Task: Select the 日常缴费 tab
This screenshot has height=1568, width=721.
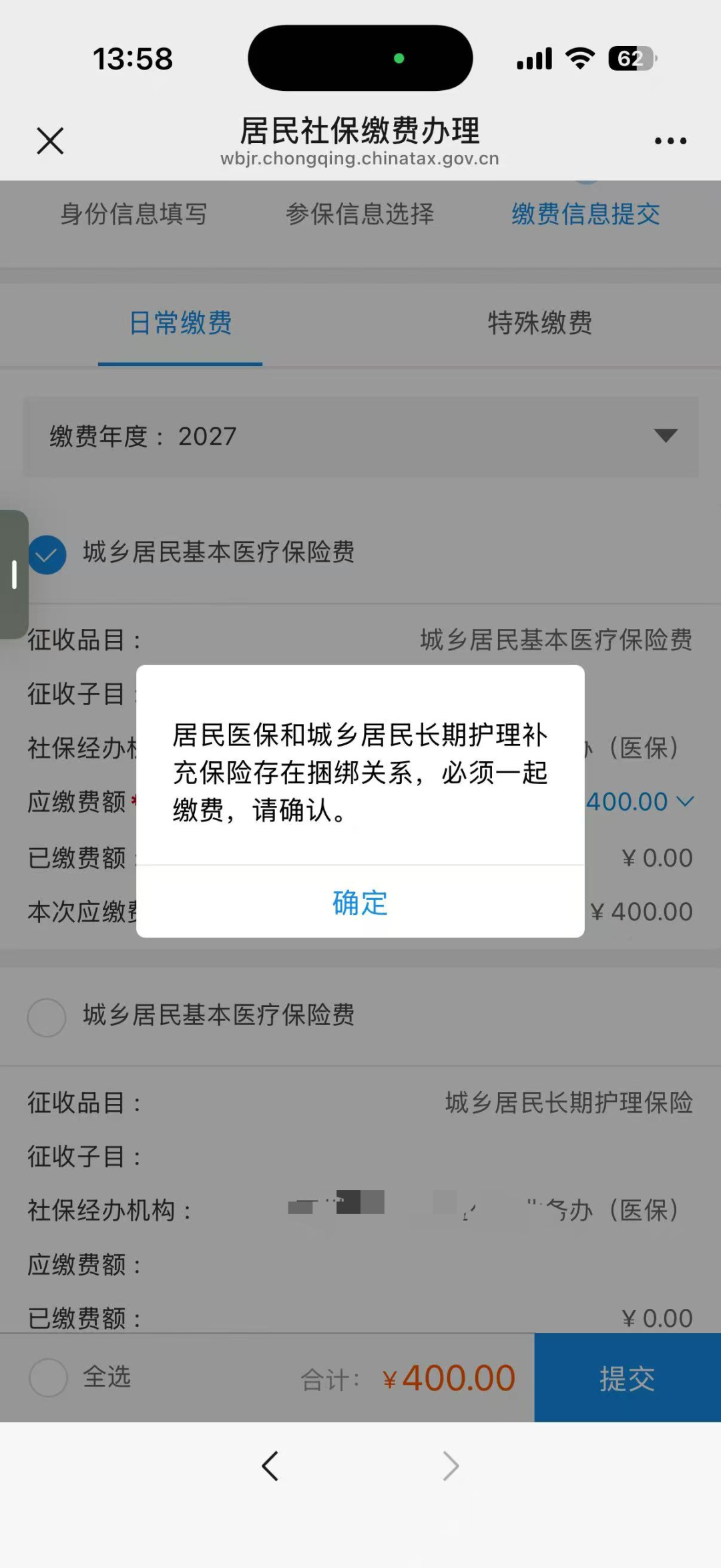Action: (x=180, y=323)
